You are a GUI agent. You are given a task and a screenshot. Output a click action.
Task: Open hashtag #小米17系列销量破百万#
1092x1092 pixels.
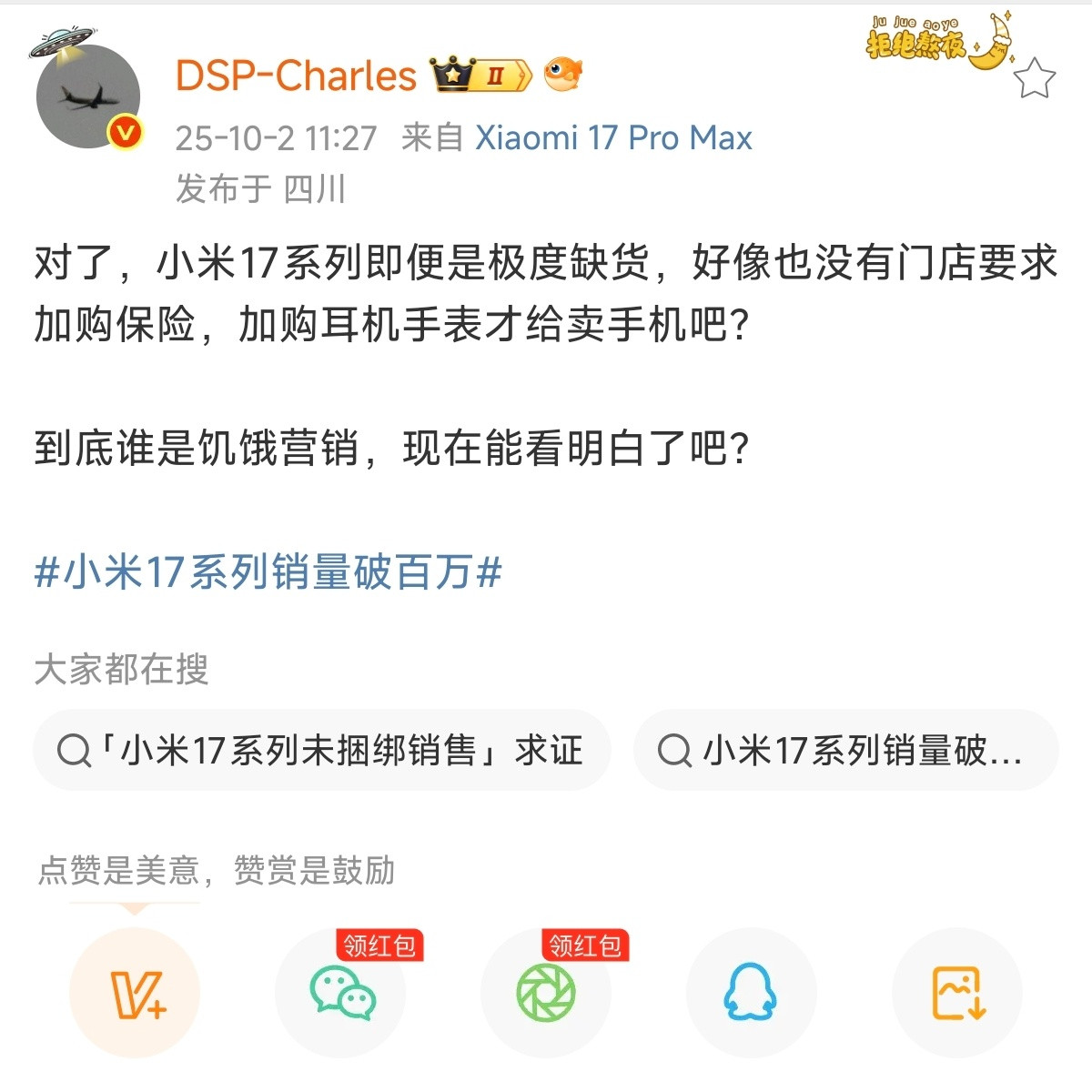click(x=268, y=573)
